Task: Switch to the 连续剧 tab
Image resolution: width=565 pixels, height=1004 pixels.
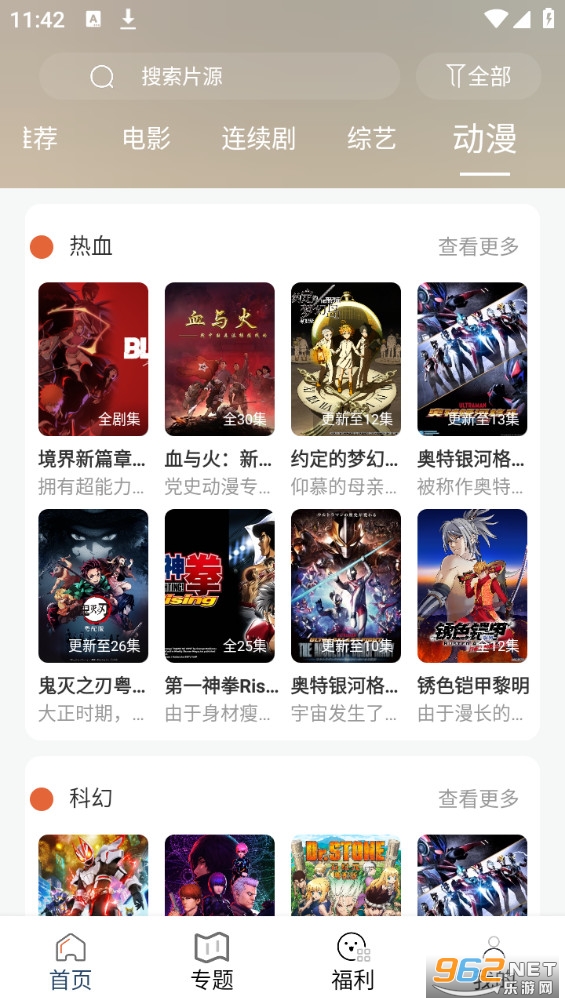Action: [x=258, y=138]
